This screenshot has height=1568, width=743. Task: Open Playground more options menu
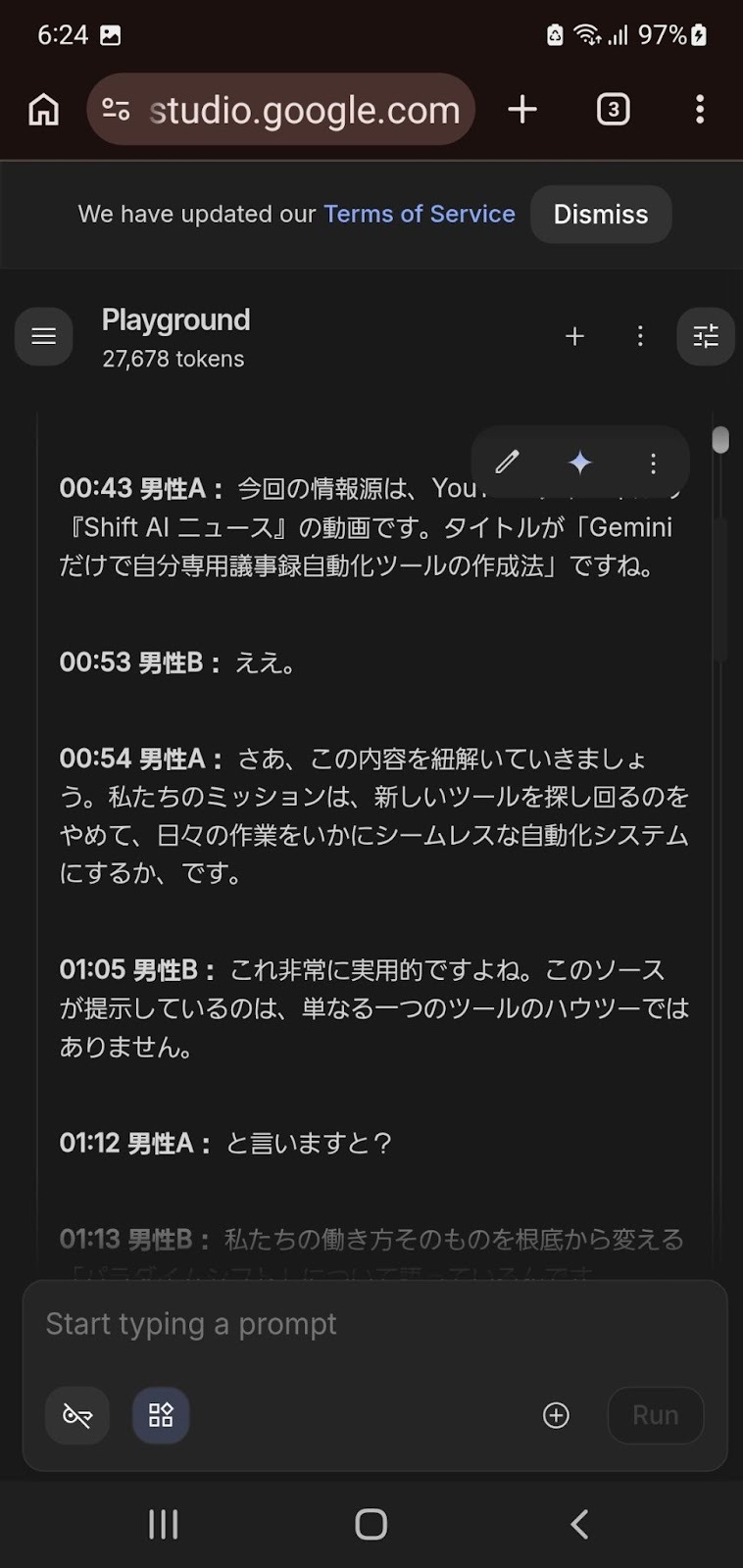(x=640, y=336)
